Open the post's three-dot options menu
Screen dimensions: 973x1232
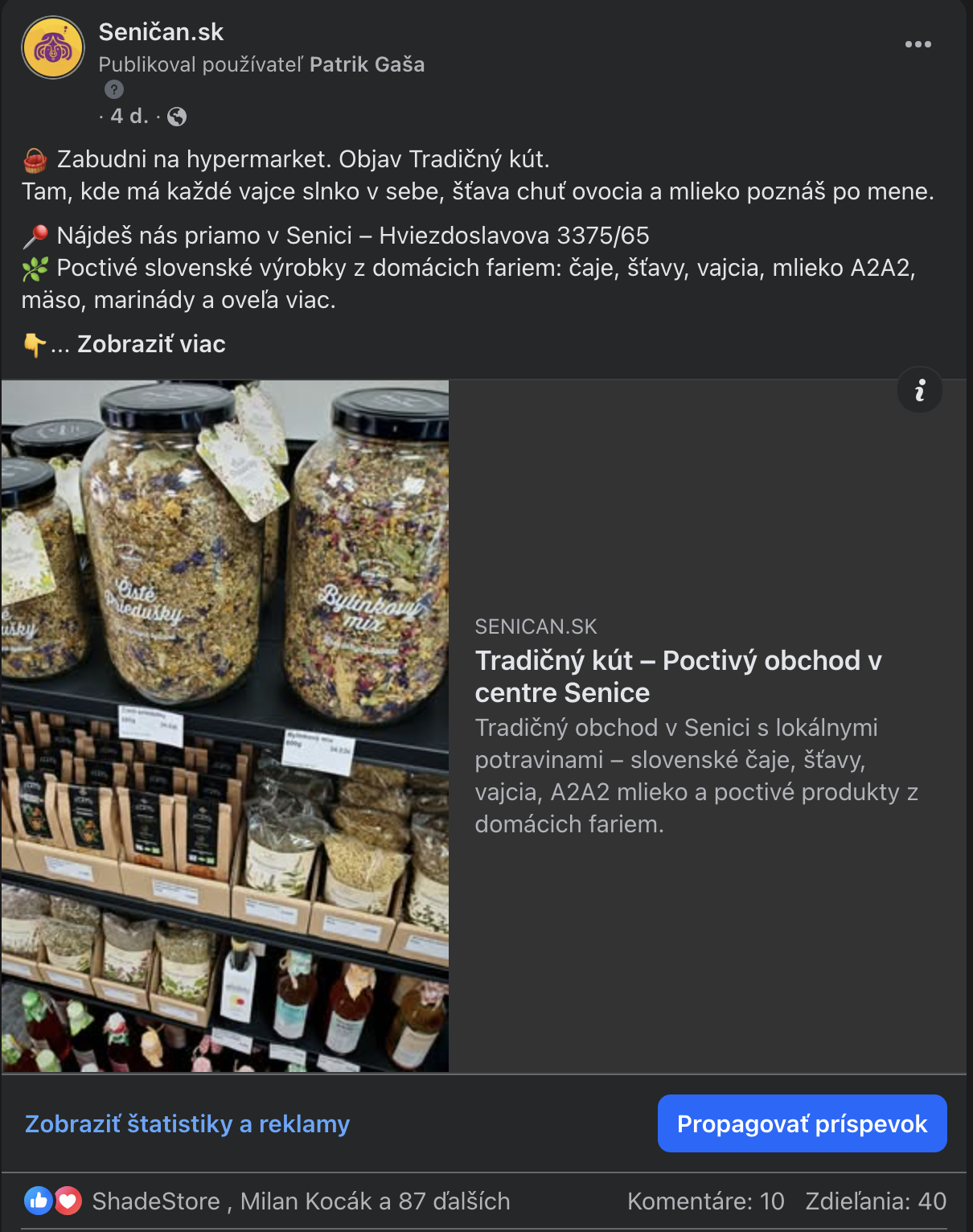pyautogui.click(x=918, y=44)
